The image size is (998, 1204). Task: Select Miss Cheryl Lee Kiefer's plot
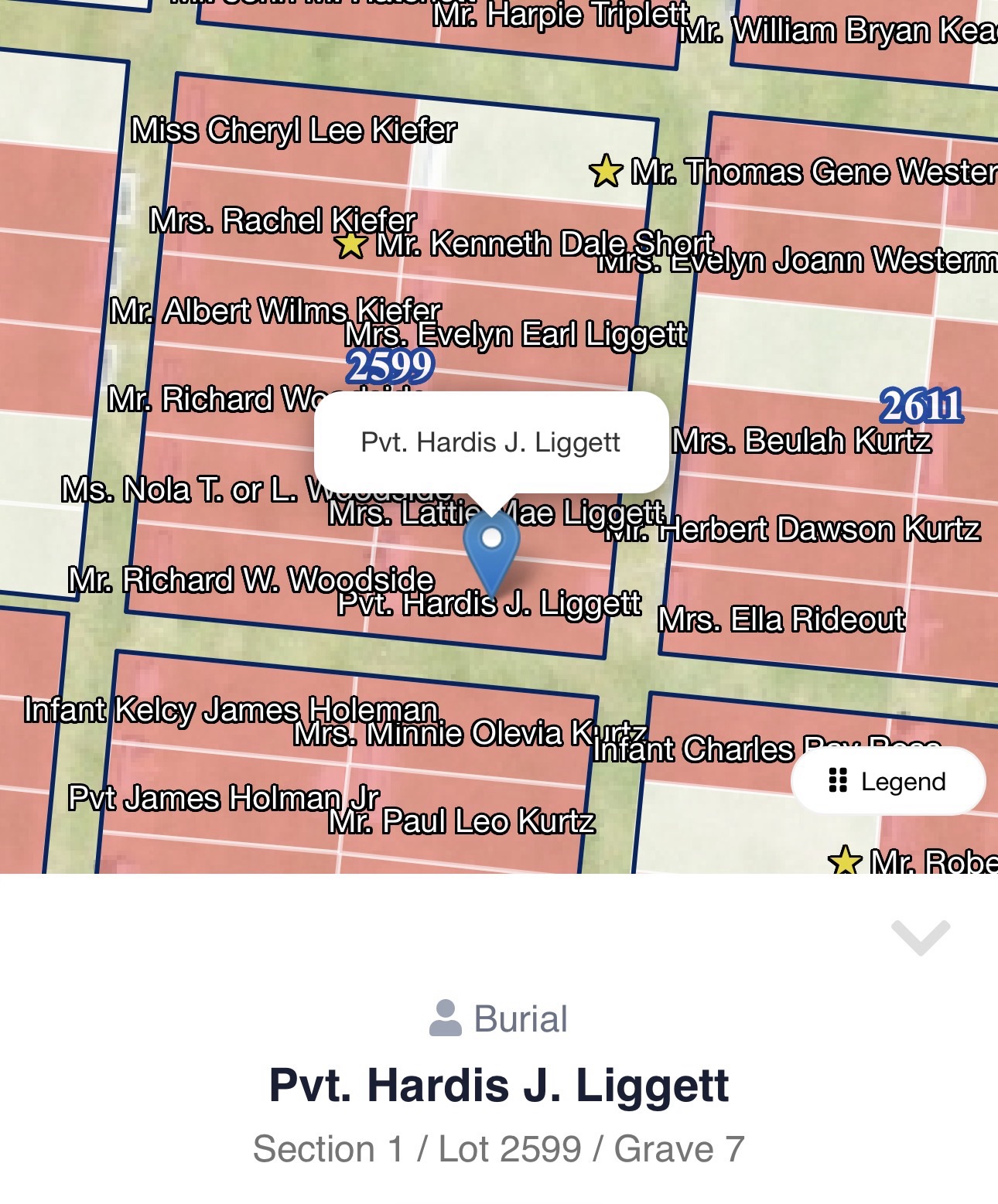293,130
